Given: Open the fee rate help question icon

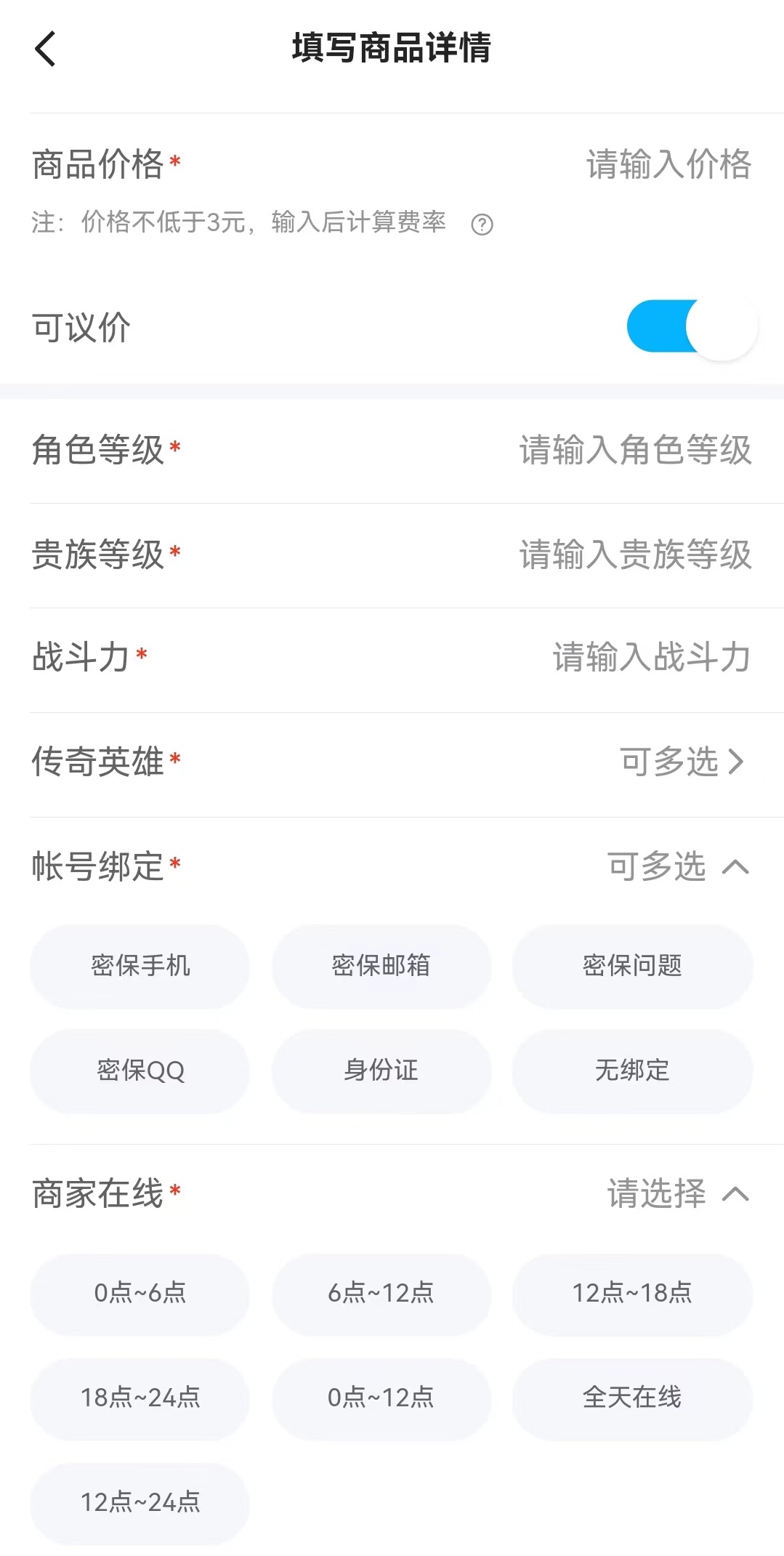Looking at the screenshot, I should (482, 225).
